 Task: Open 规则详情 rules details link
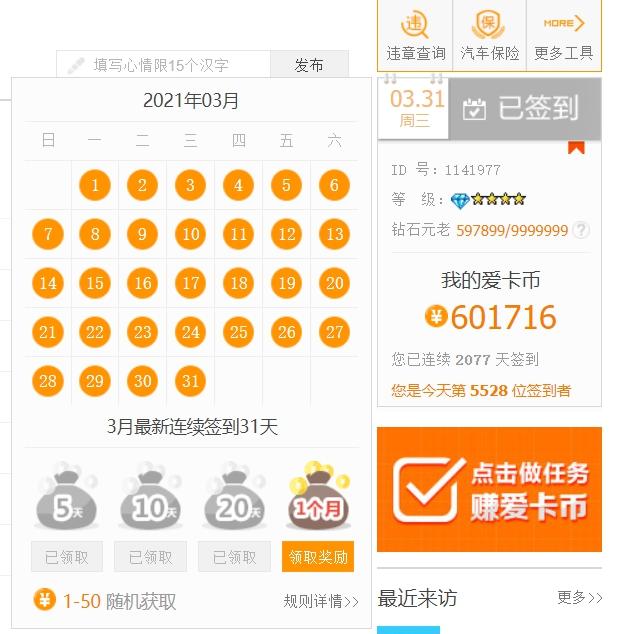tap(320, 601)
